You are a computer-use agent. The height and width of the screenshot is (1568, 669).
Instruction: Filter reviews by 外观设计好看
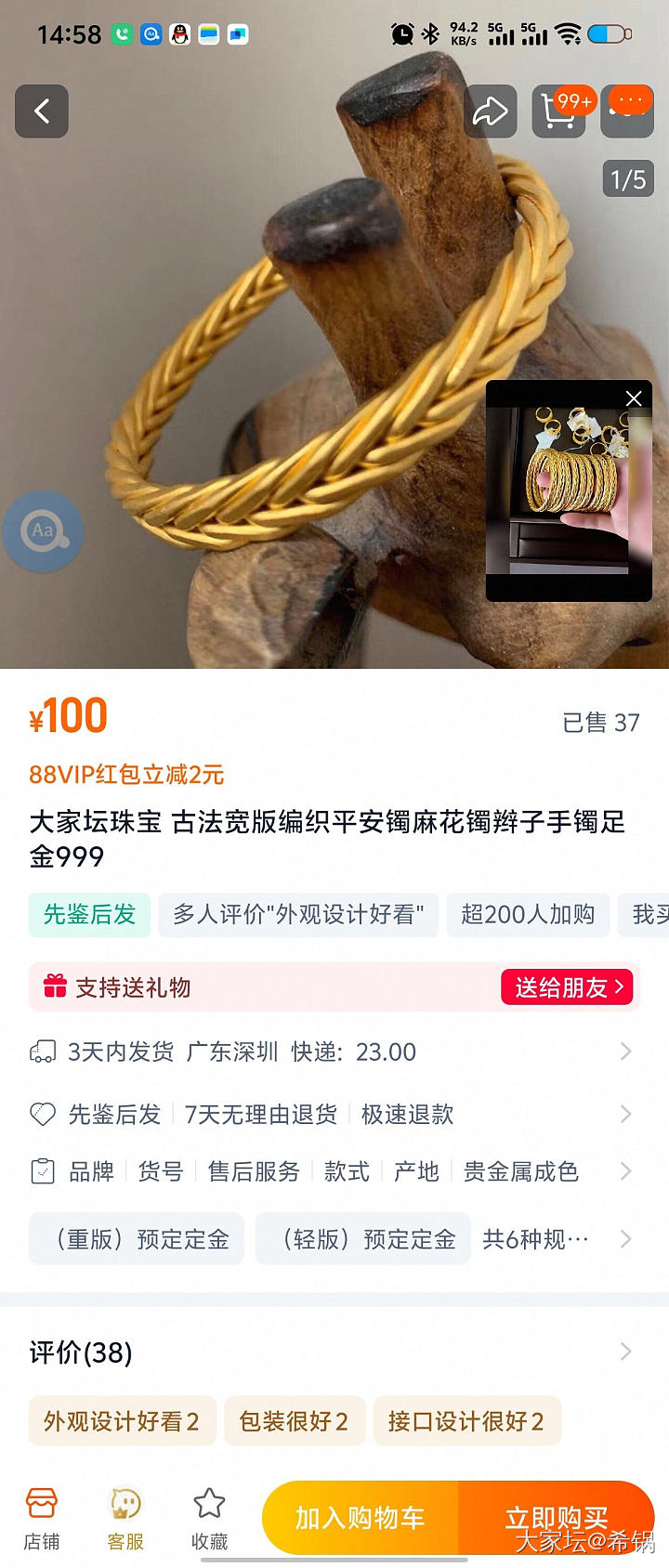(122, 1421)
